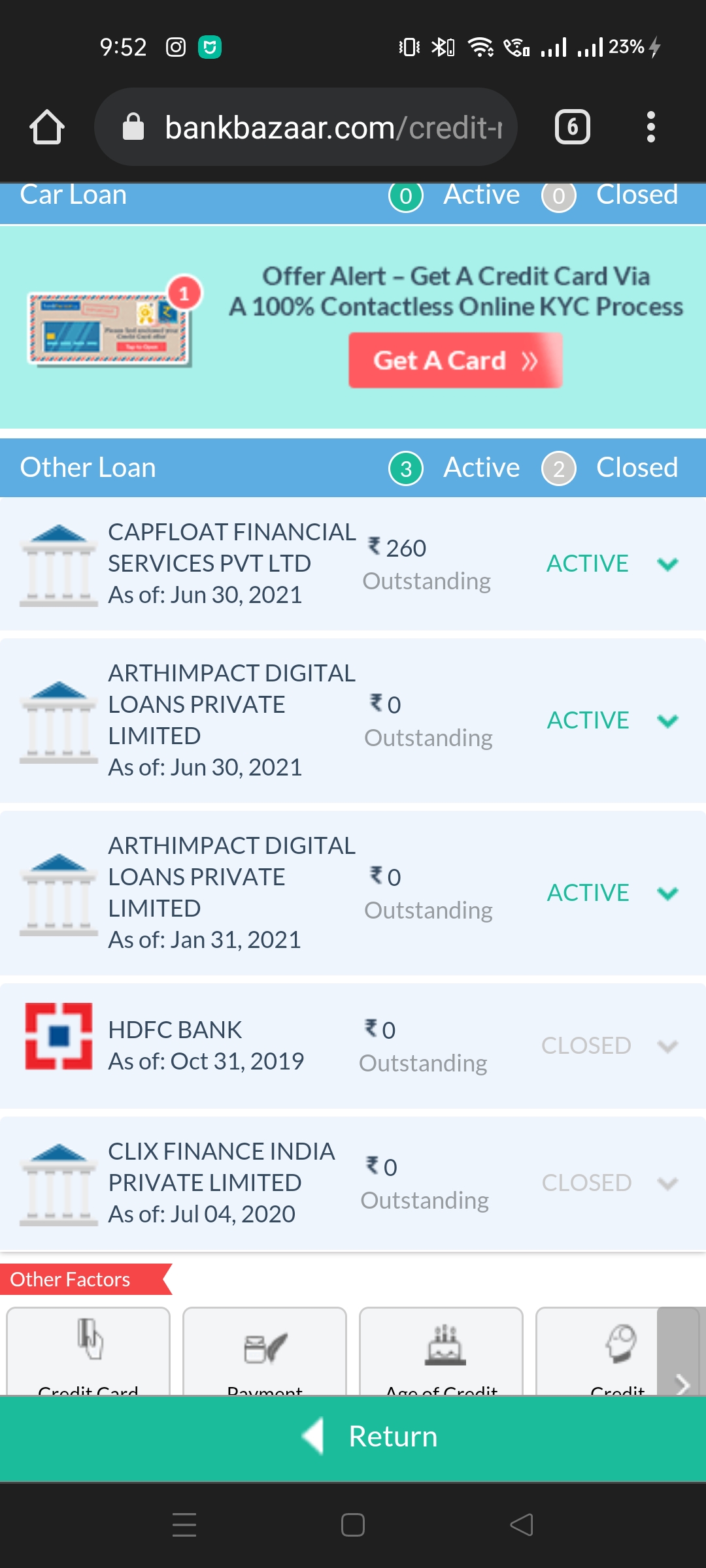Expand Arthimpact loan dated Jan 31, 2021
This screenshot has width=706, height=1568.
pyautogui.click(x=667, y=893)
